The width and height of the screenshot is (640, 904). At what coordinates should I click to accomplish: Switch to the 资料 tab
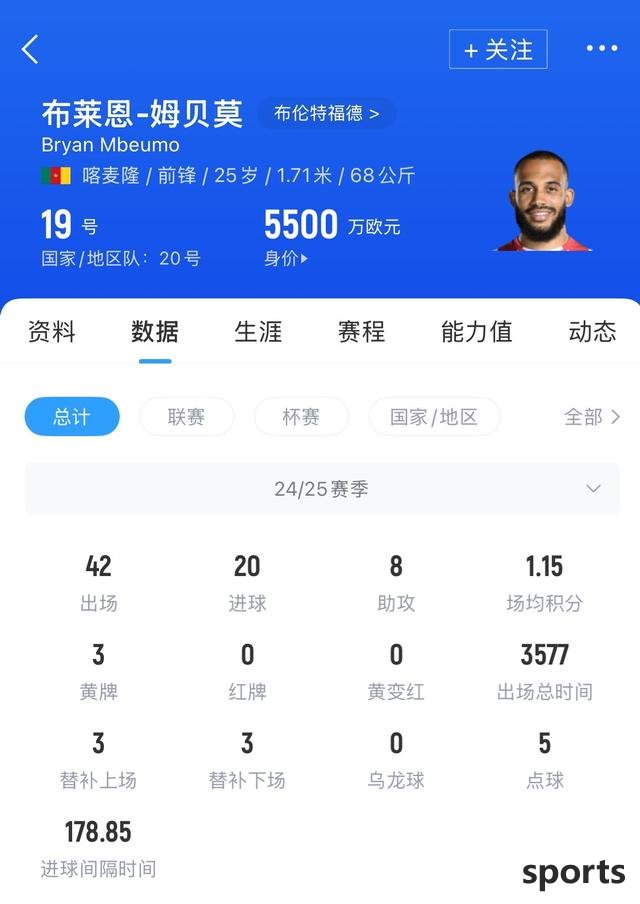(52, 332)
